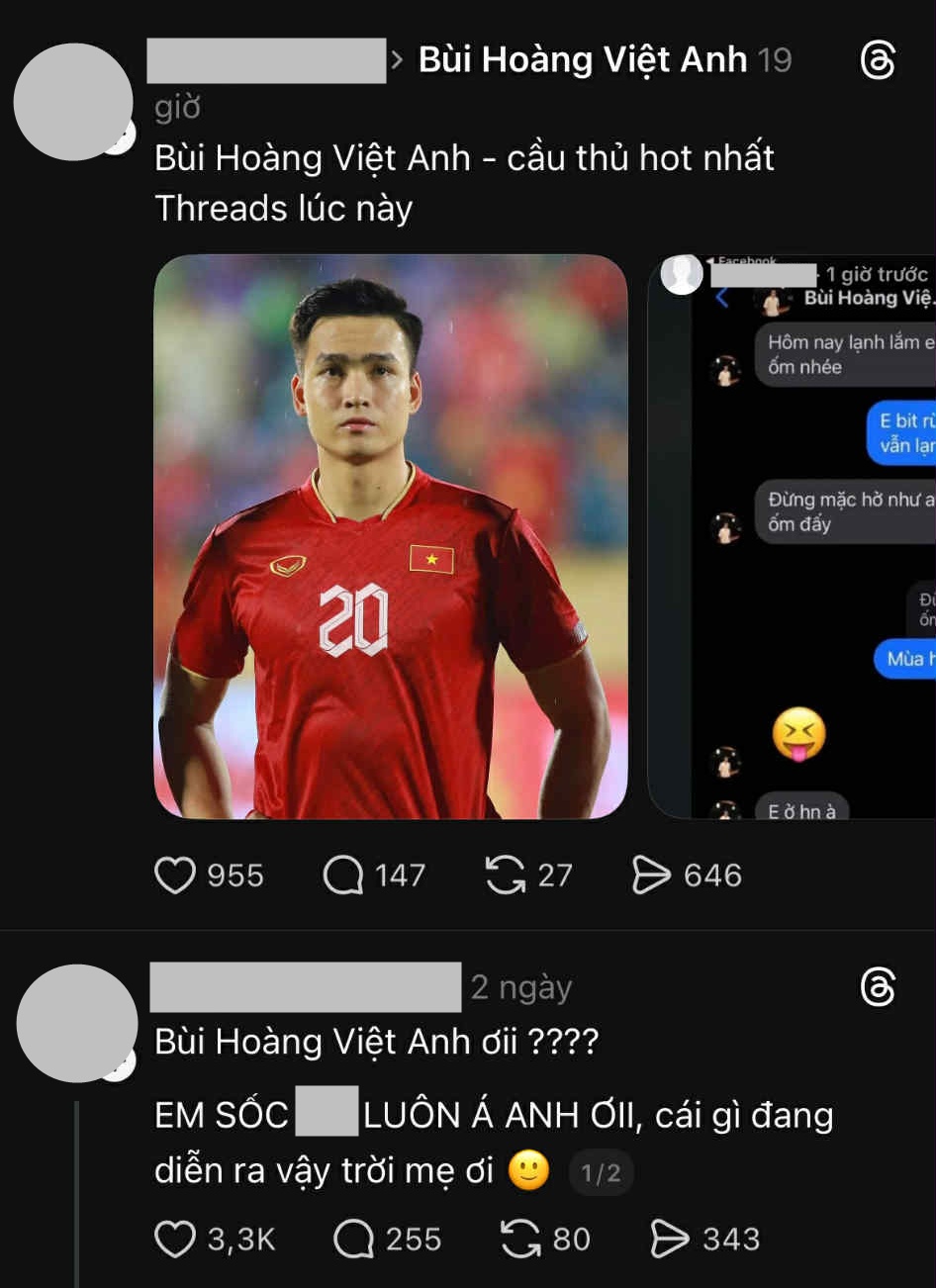Viewport: 936px width, 1288px height.
Task: Like the post with 3,3K likes
Action: point(175,1239)
